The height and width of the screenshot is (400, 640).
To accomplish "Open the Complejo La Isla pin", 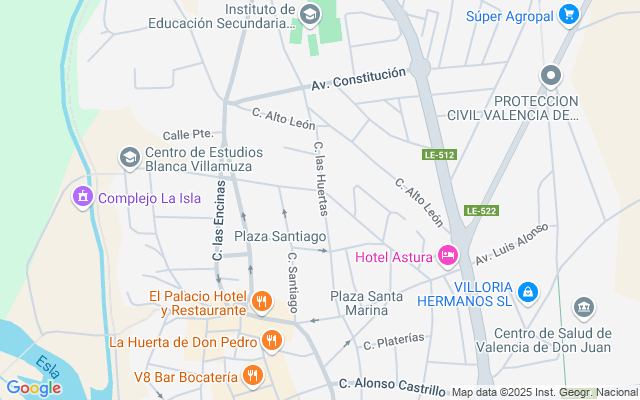I will [82, 198].
